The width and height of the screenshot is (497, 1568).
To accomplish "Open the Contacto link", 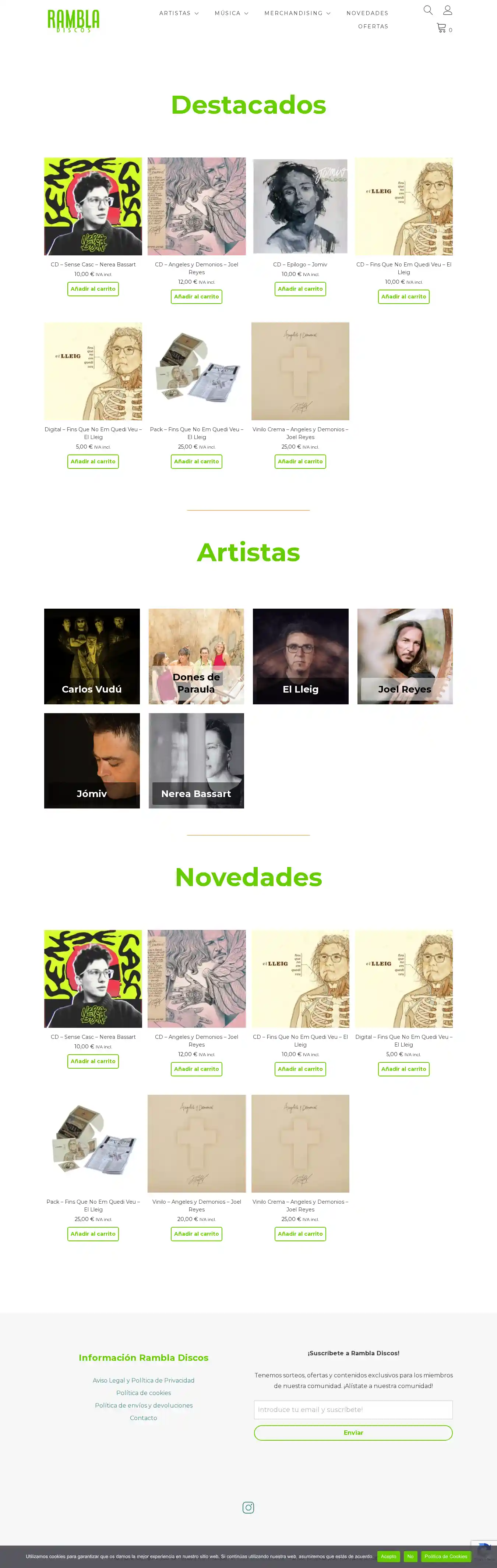I will click(143, 1417).
